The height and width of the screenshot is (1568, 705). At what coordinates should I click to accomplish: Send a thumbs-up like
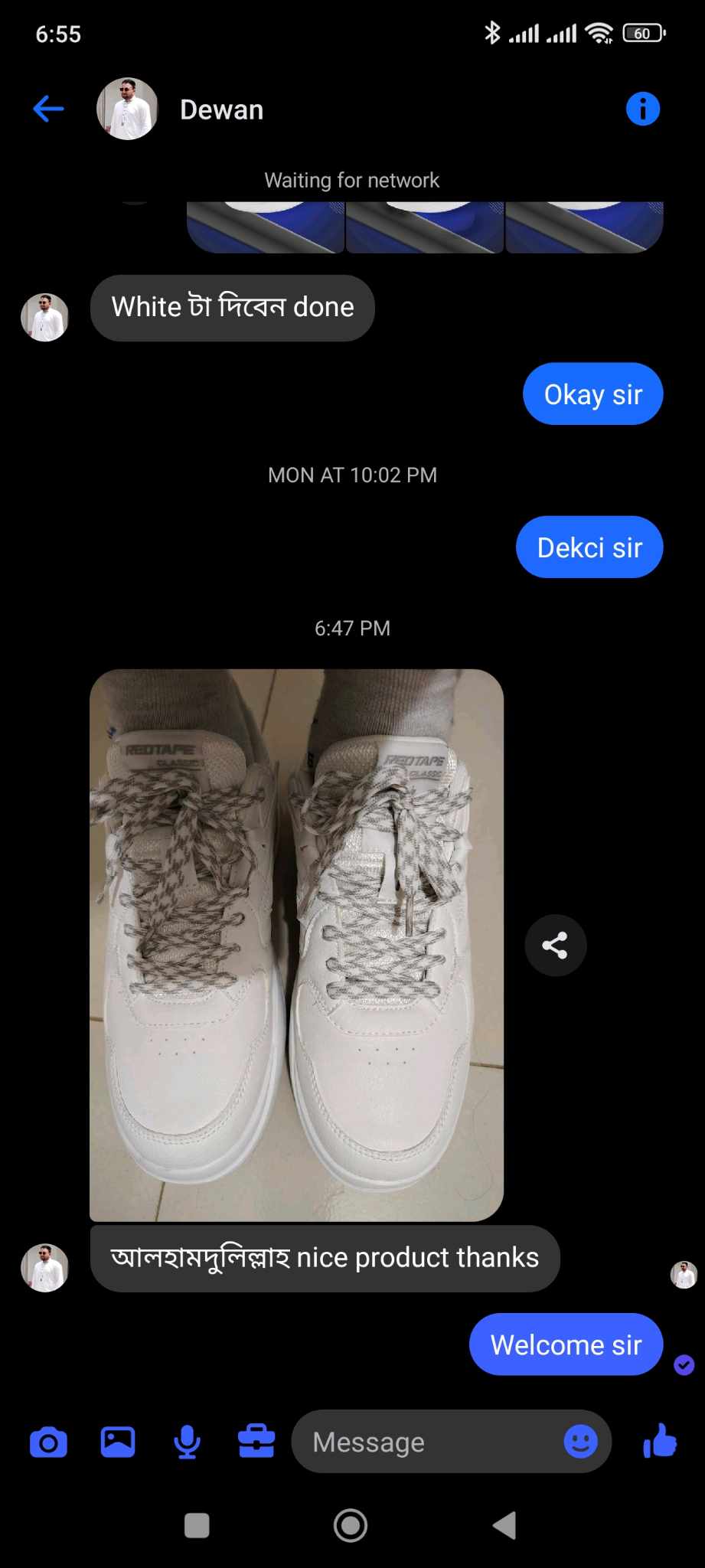tap(660, 1442)
